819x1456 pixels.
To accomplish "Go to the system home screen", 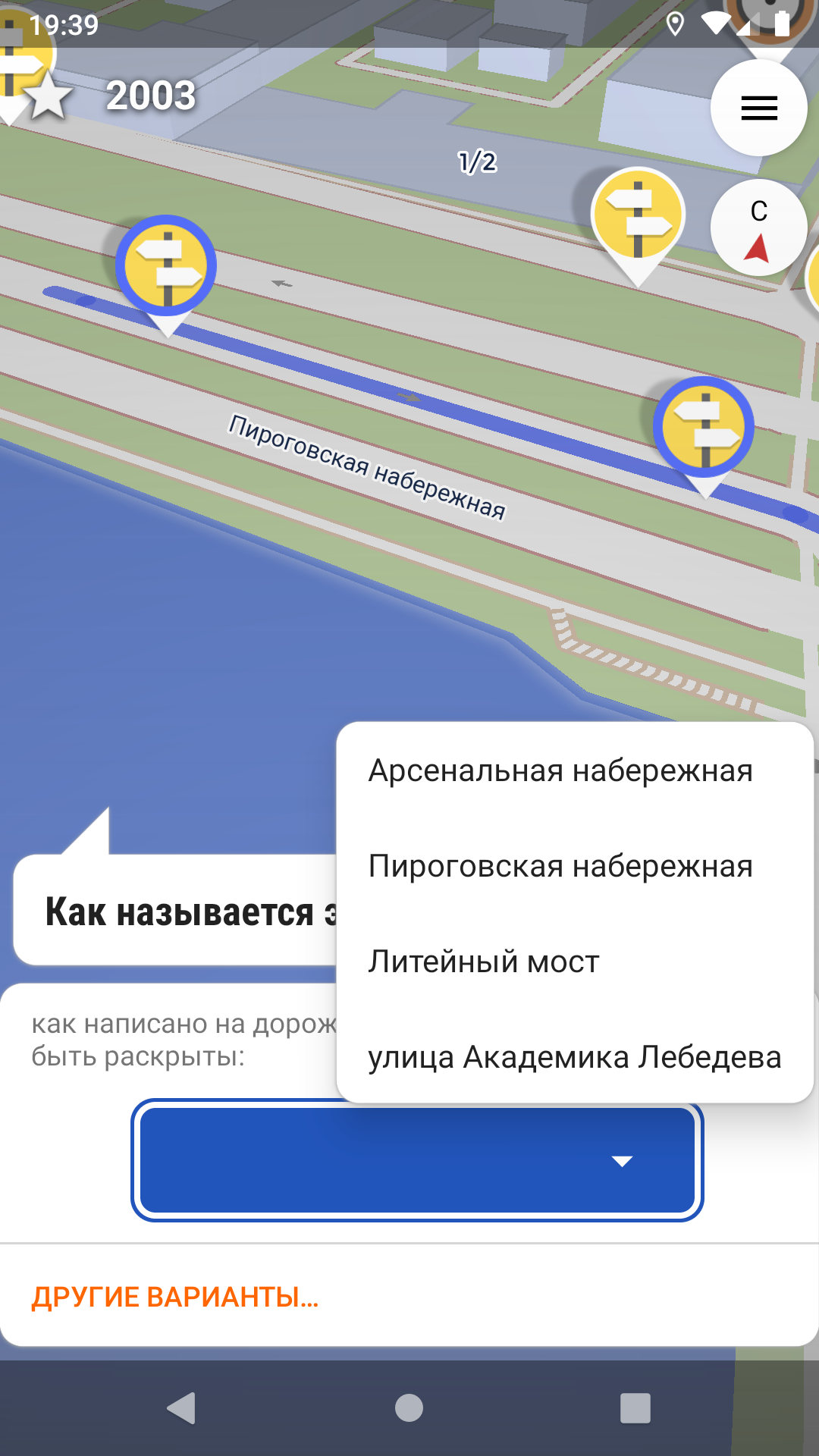I will tap(409, 1408).
